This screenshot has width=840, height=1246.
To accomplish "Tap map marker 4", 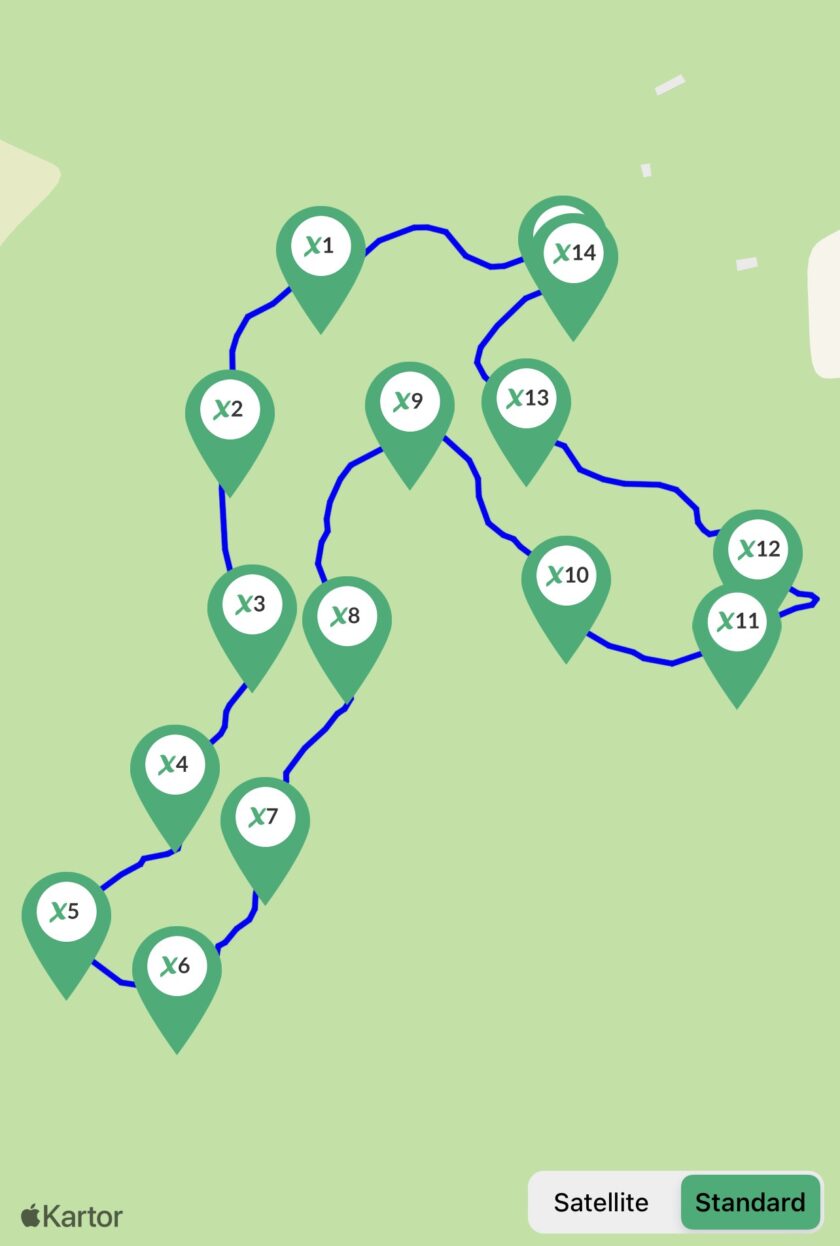I will coord(174,765).
